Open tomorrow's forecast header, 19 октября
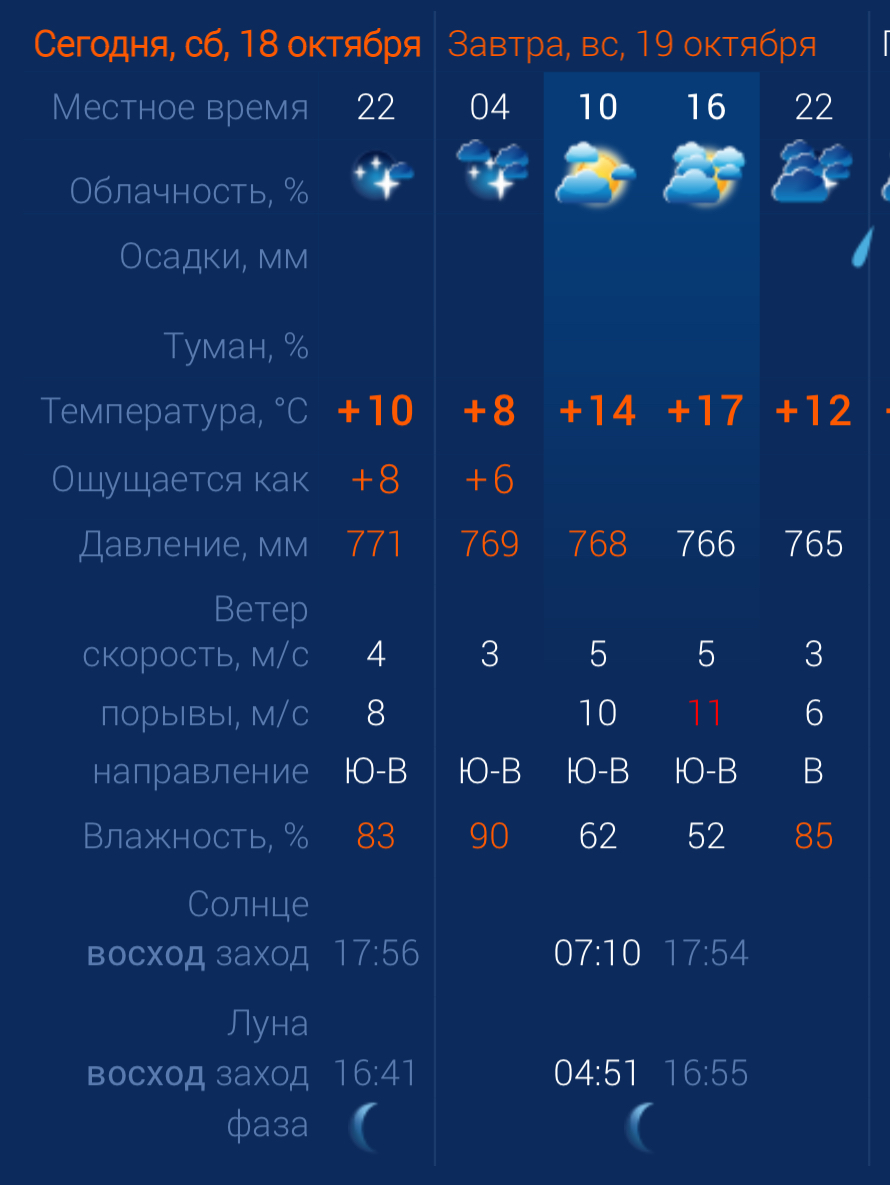The height and width of the screenshot is (1185, 890). click(x=632, y=45)
